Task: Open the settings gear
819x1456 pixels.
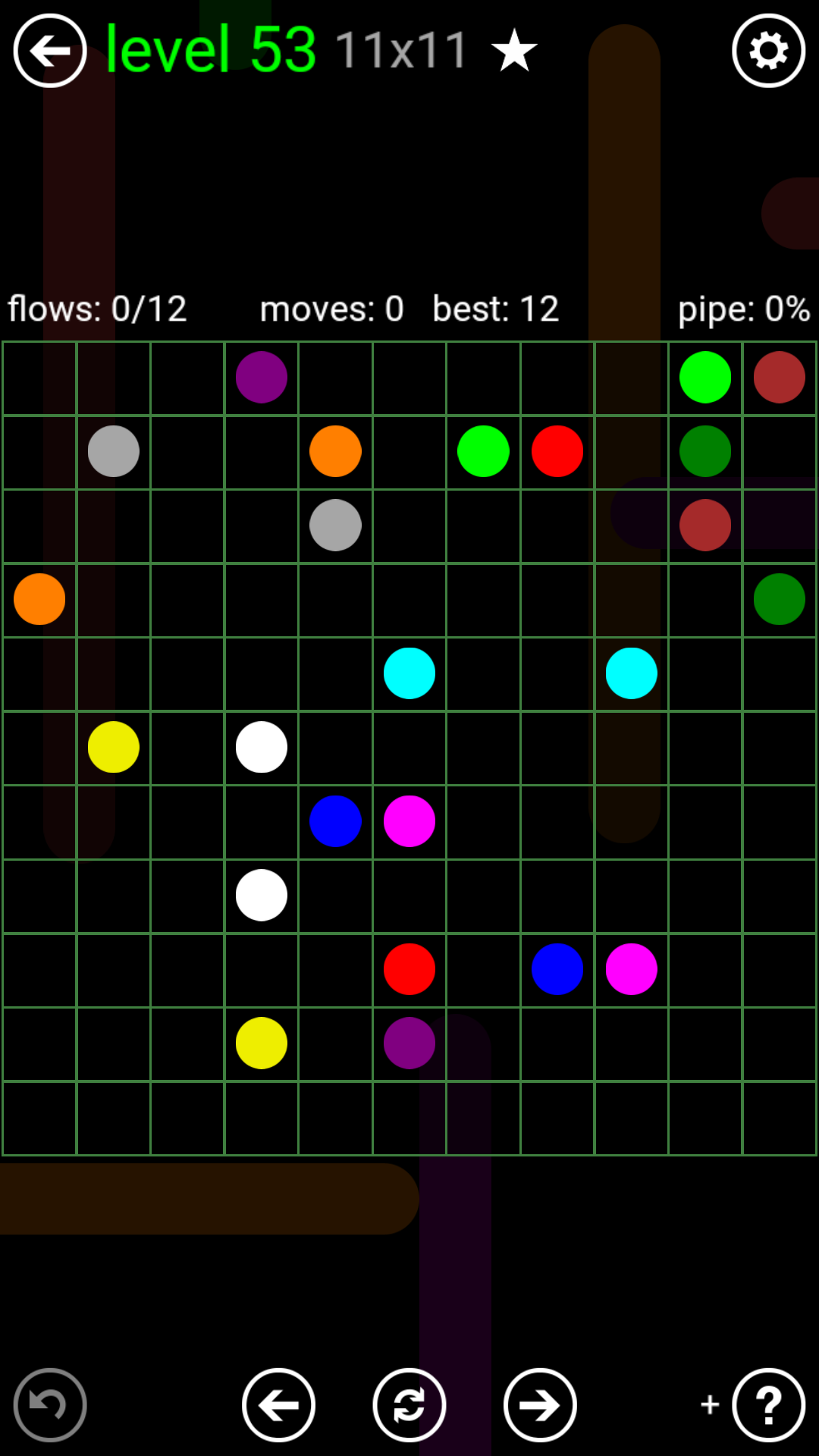Action: coord(768,51)
